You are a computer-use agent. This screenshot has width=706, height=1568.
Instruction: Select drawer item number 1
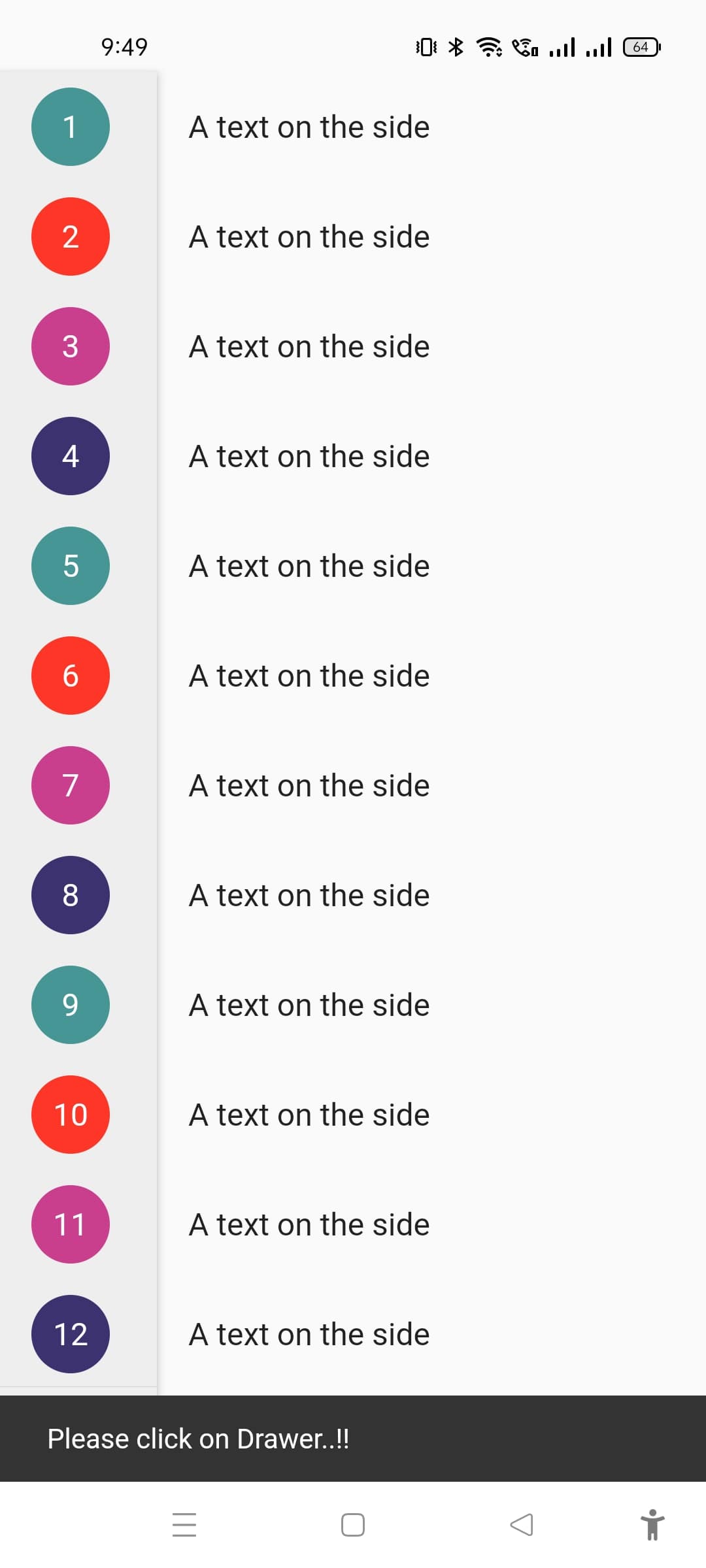(71, 127)
